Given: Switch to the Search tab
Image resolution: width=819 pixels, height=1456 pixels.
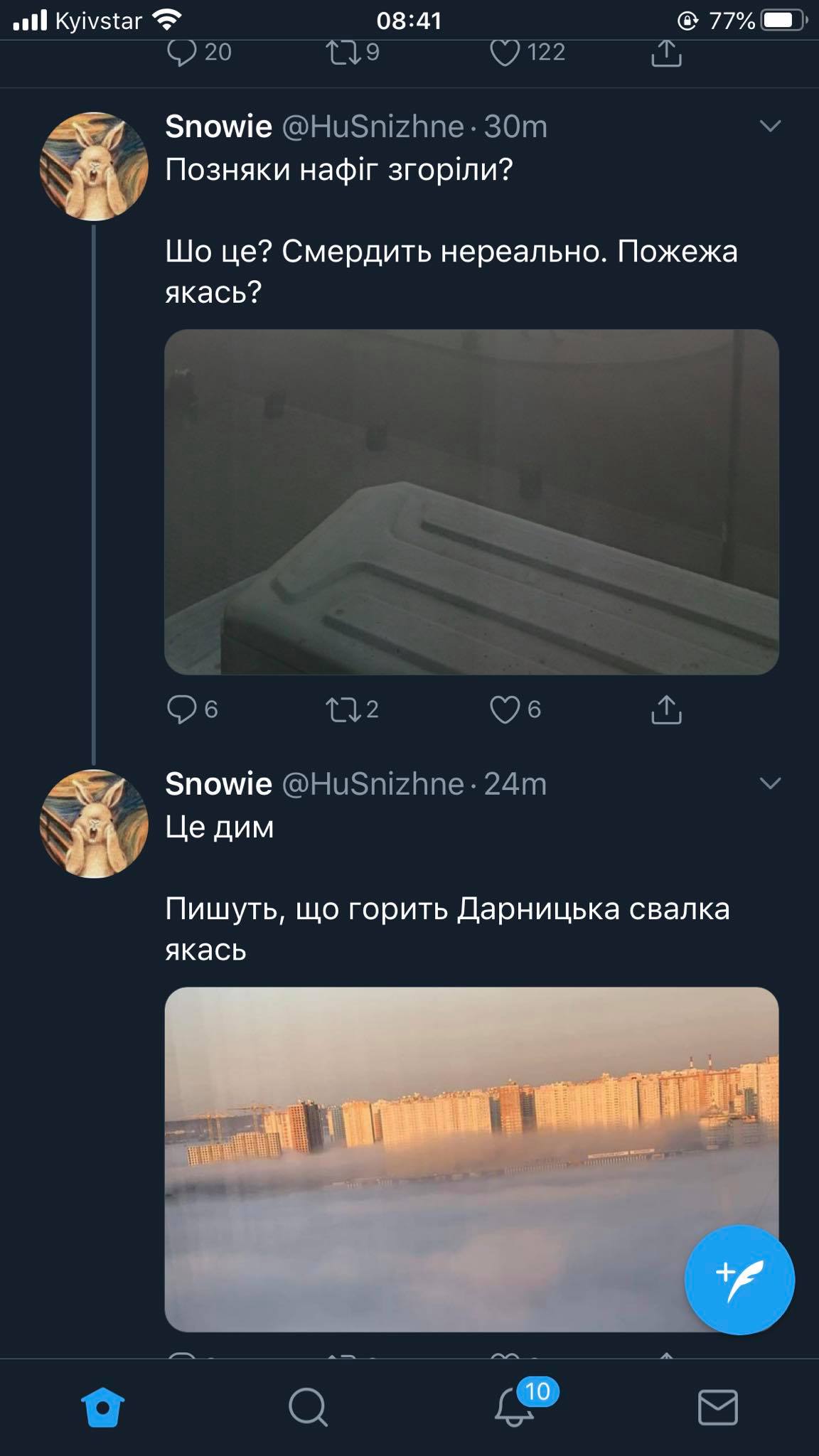Looking at the screenshot, I should pyautogui.click(x=308, y=1406).
